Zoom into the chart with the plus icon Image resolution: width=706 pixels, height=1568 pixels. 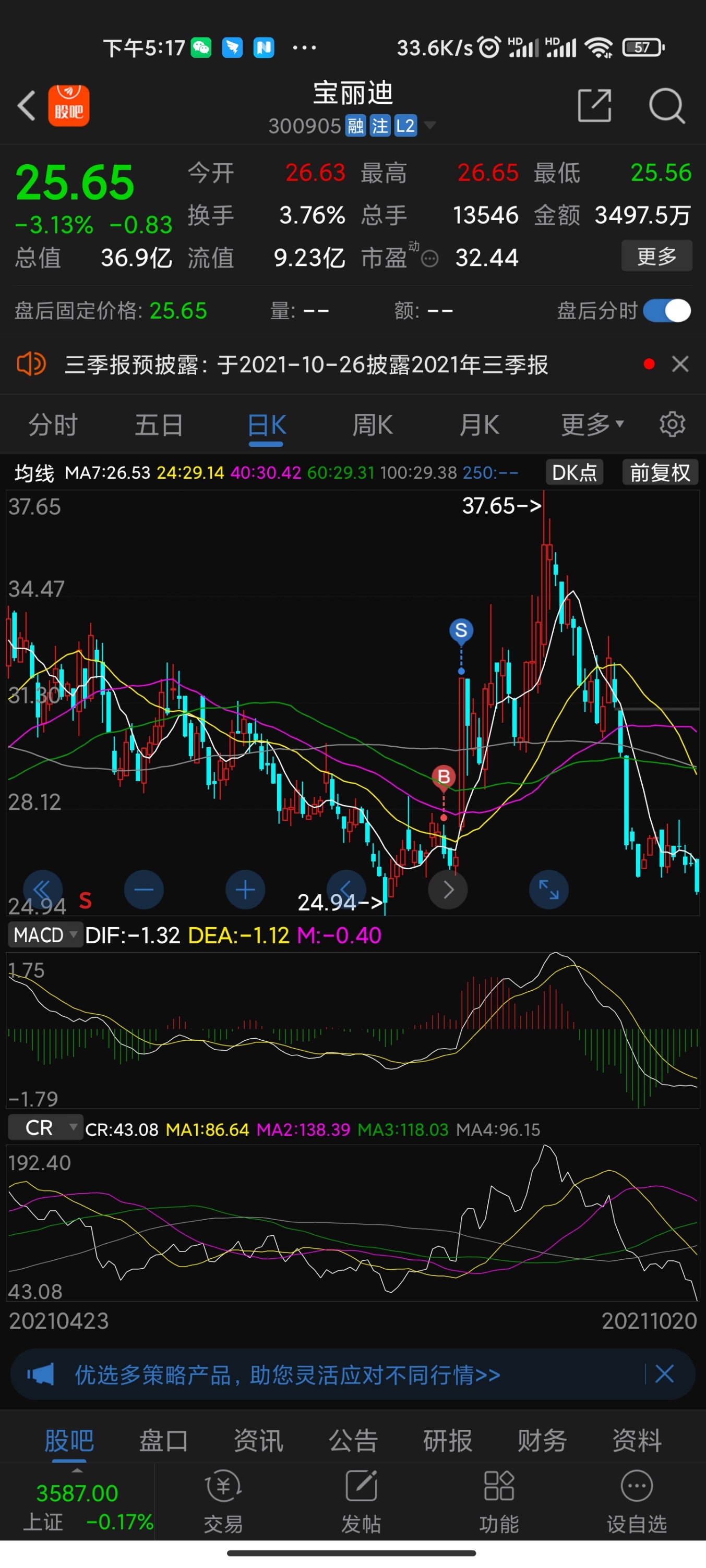pos(245,889)
